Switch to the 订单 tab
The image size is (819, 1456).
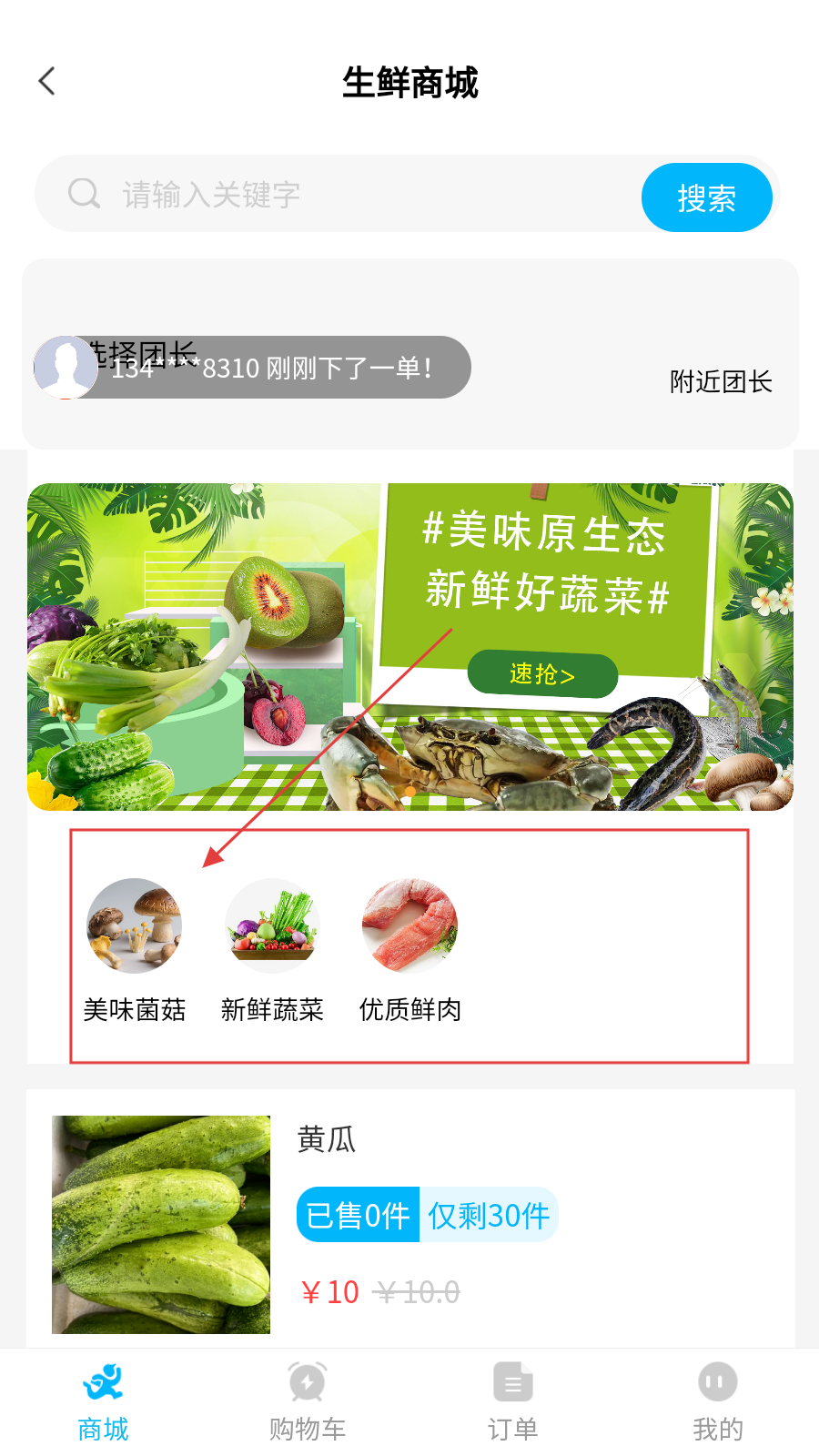(x=512, y=1403)
